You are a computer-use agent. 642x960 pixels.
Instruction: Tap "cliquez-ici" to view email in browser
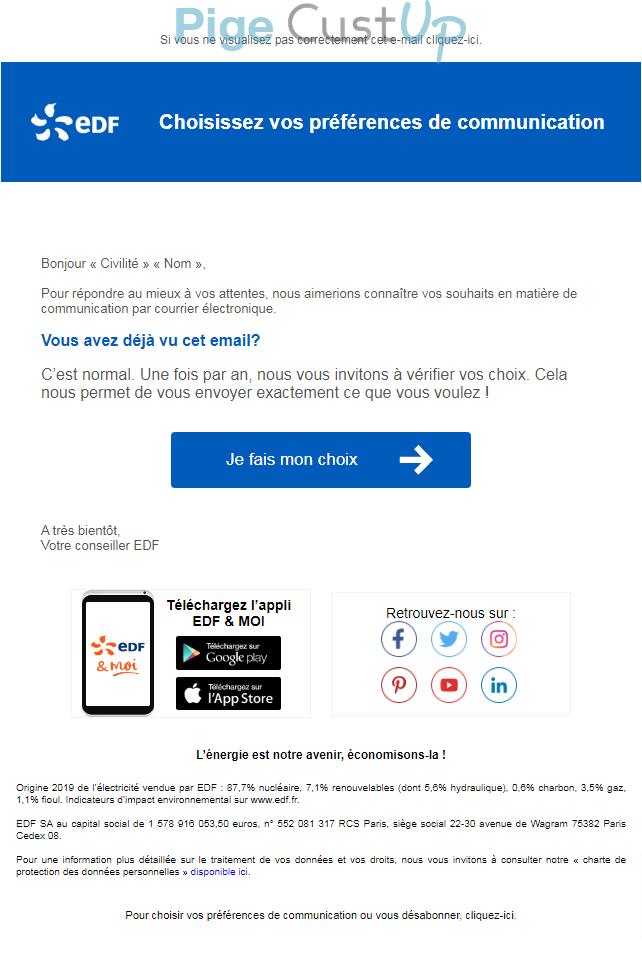(453, 40)
